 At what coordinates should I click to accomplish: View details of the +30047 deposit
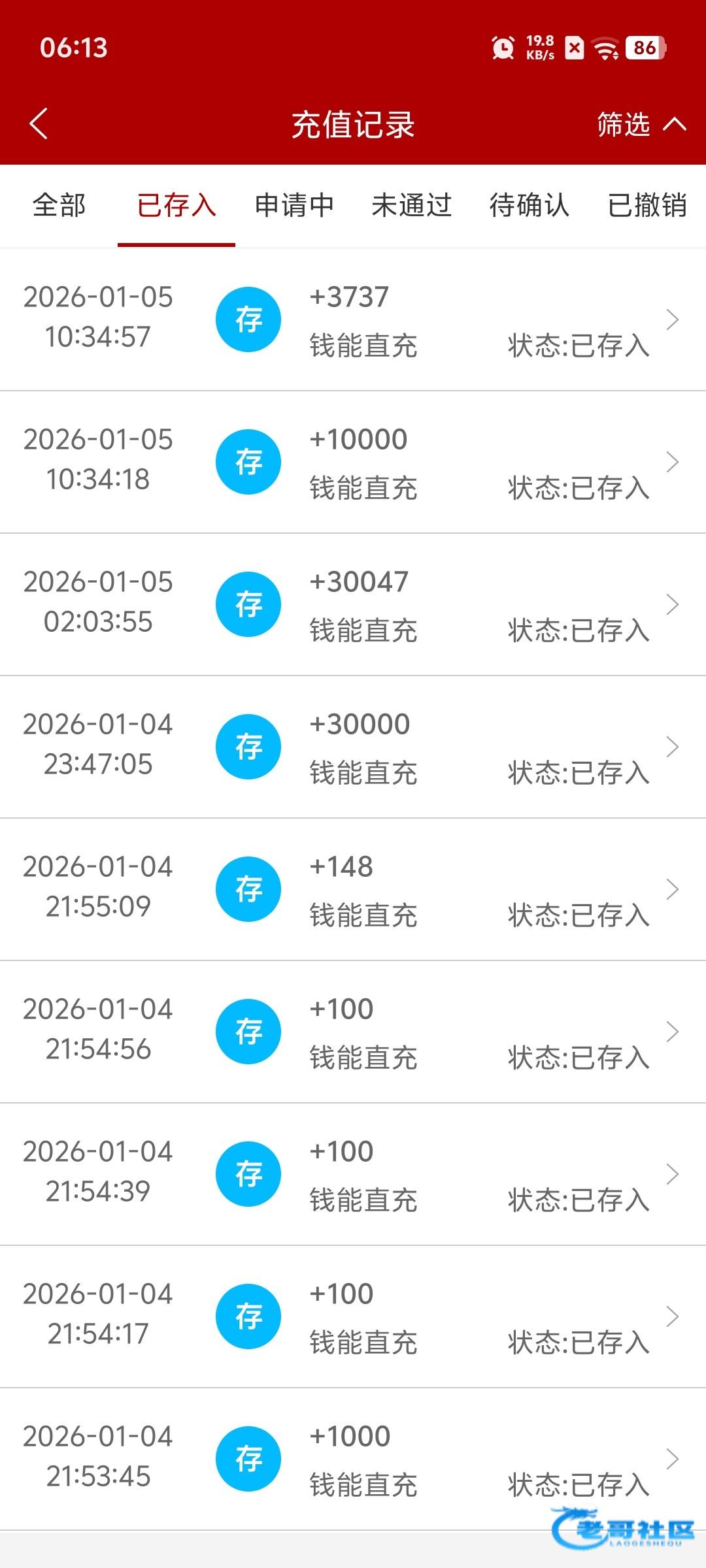(x=353, y=604)
